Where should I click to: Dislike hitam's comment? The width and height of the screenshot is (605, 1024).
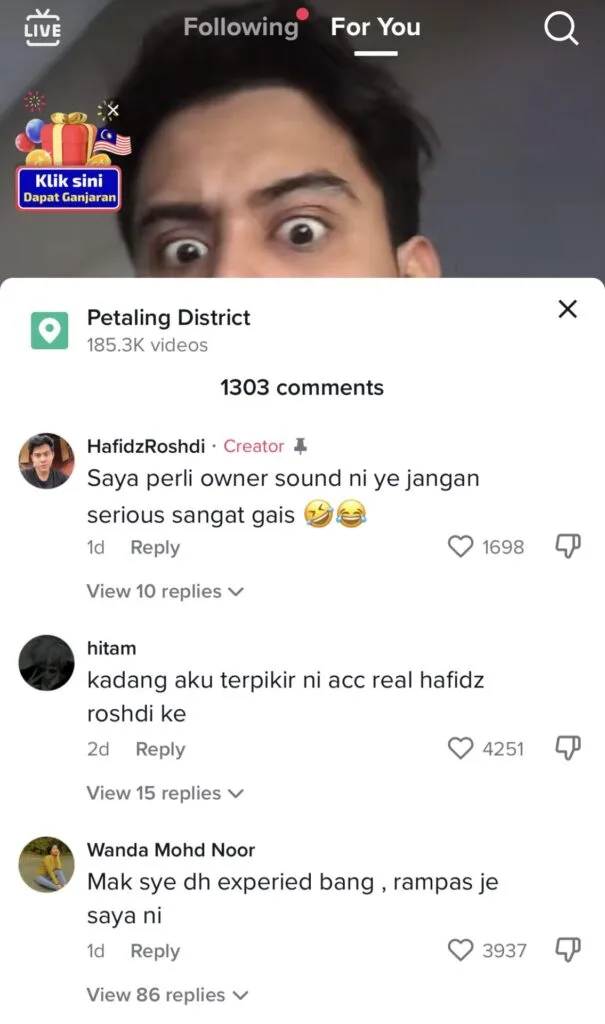click(568, 748)
